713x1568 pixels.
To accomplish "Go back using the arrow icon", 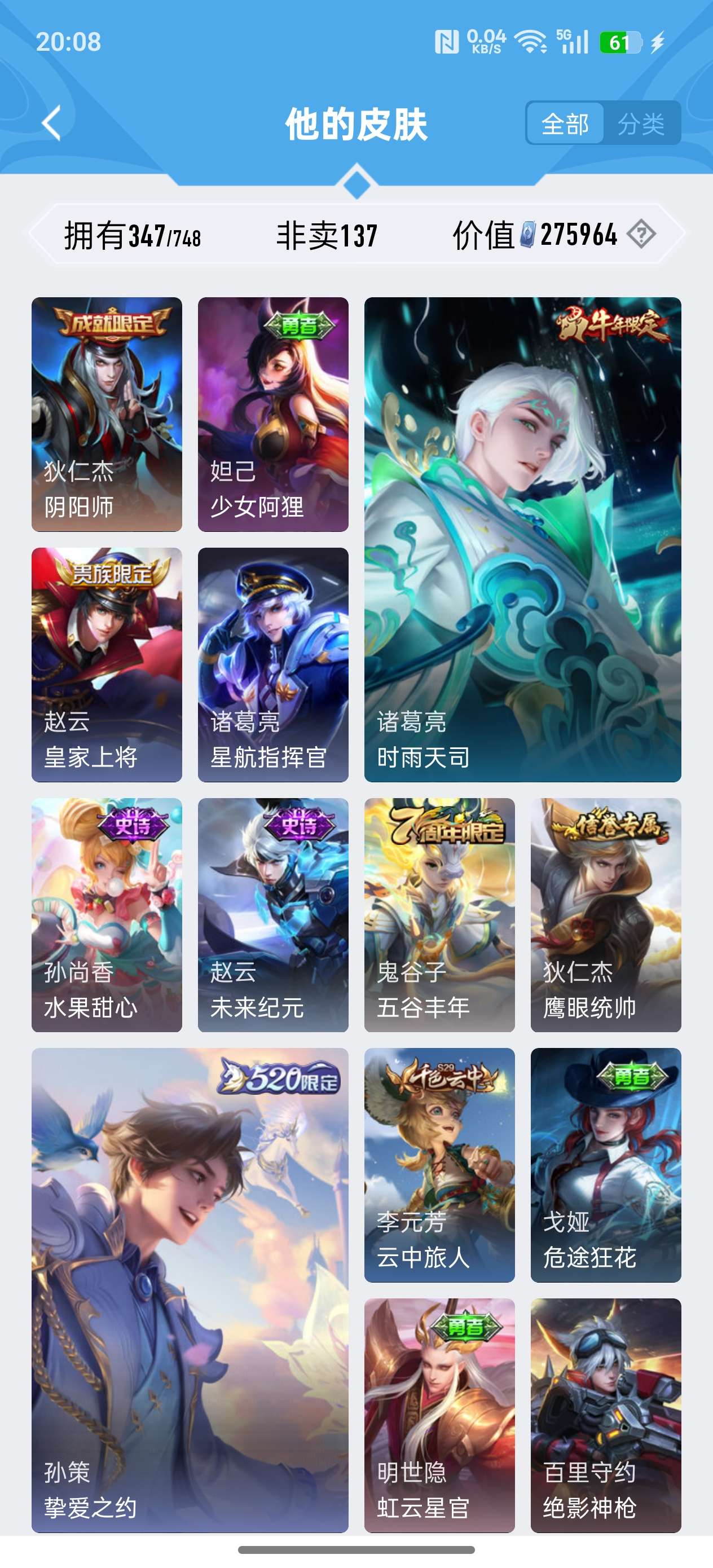I will (x=52, y=123).
